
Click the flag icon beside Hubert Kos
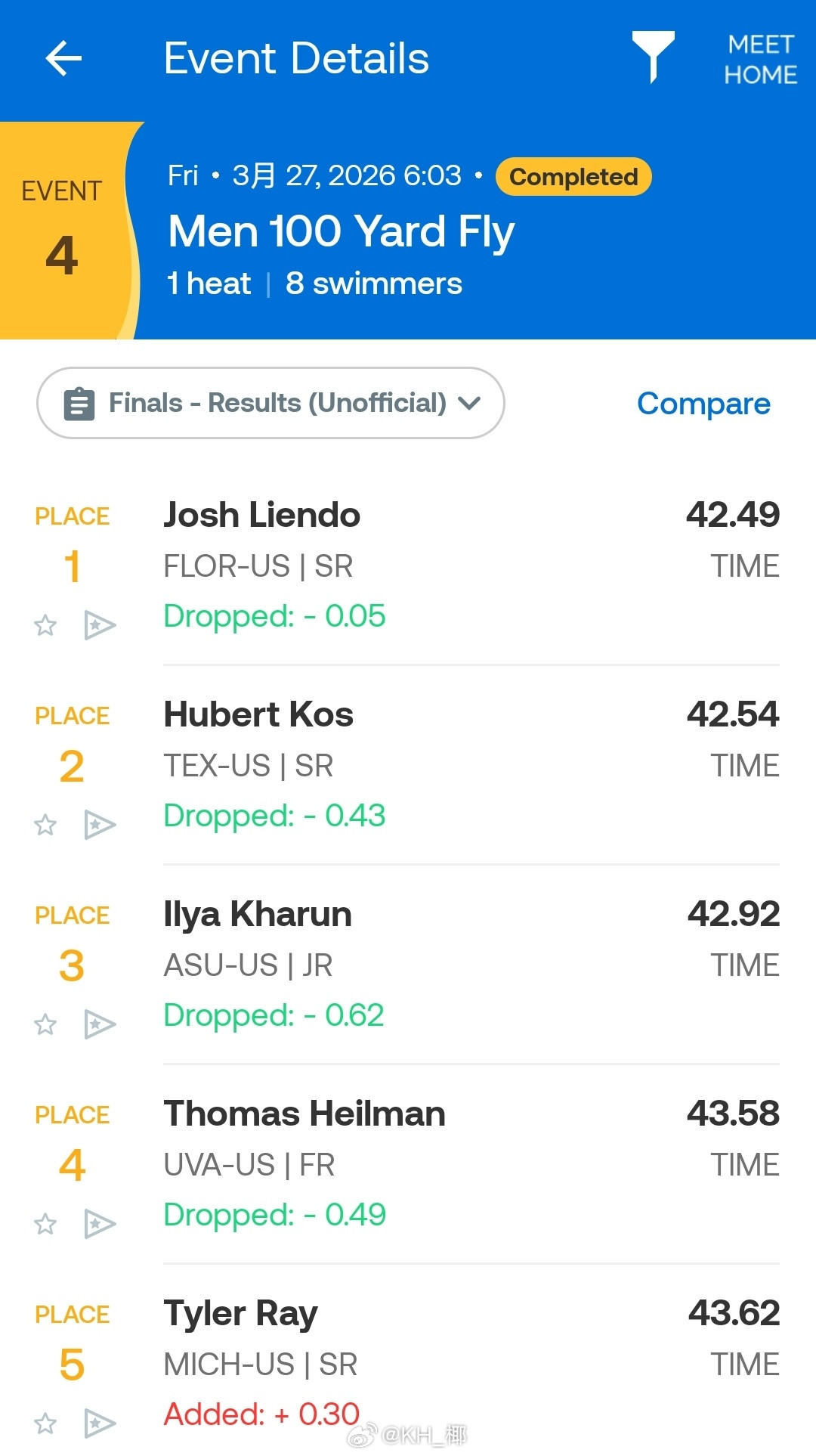(100, 825)
